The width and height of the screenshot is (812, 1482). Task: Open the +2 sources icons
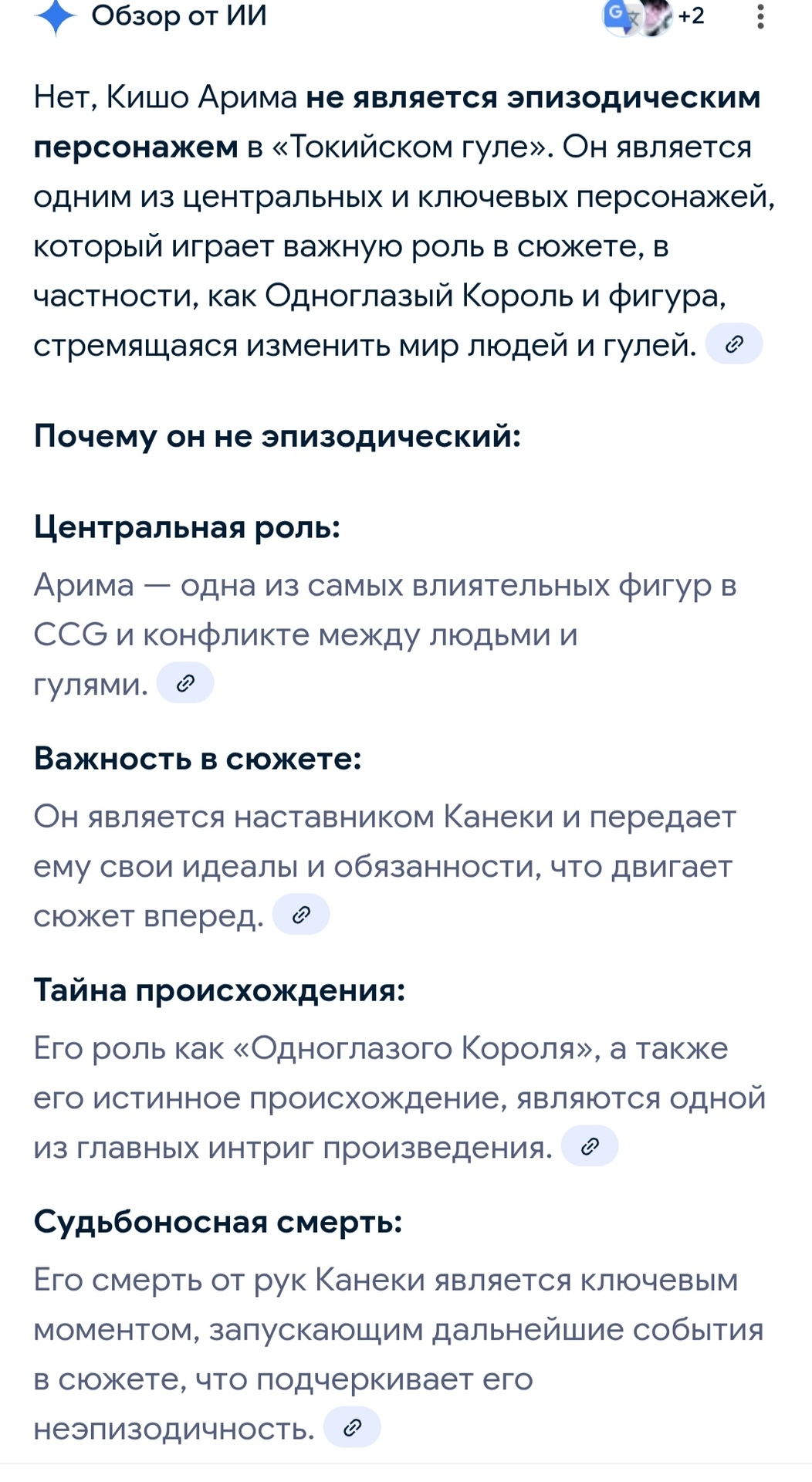pos(655,16)
